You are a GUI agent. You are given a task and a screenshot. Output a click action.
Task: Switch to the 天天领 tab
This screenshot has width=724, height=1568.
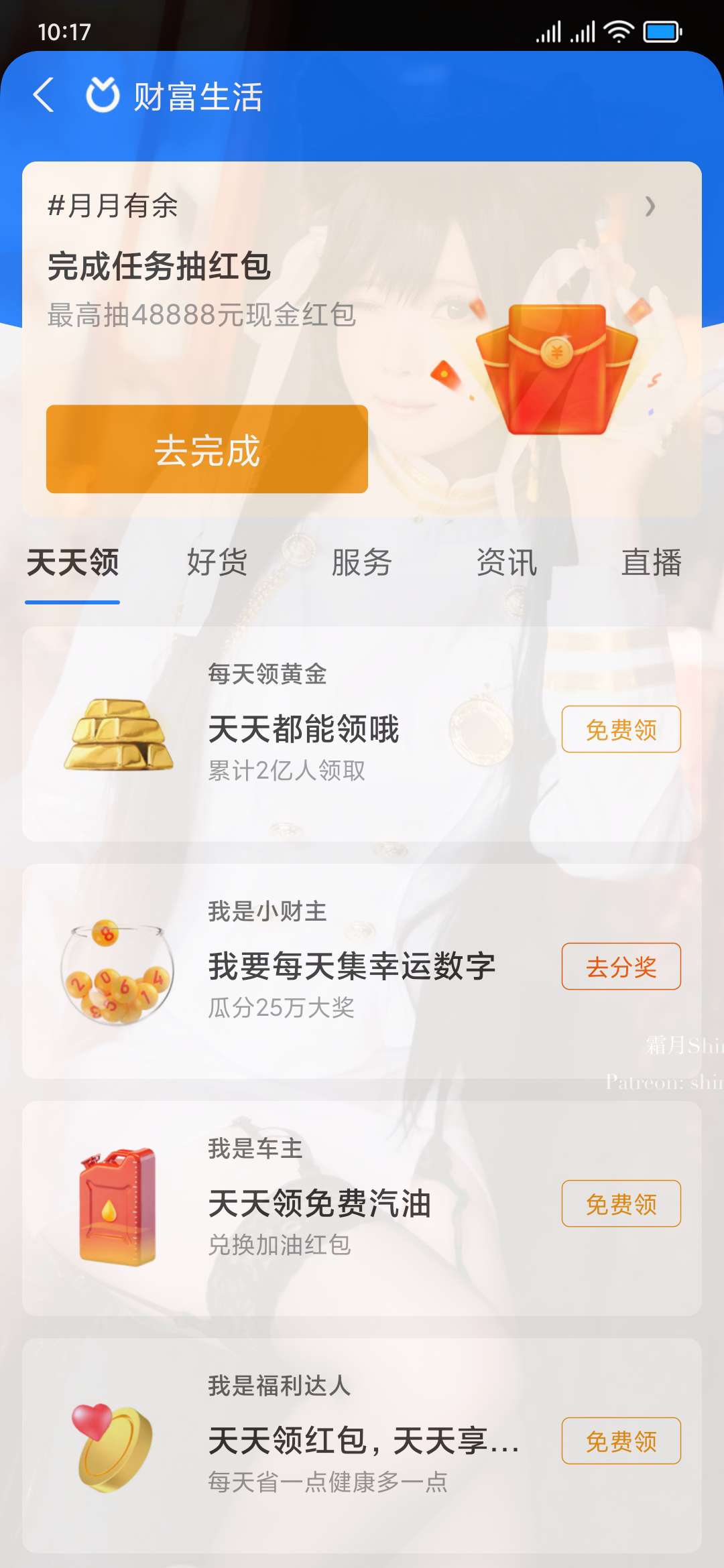[x=72, y=563]
